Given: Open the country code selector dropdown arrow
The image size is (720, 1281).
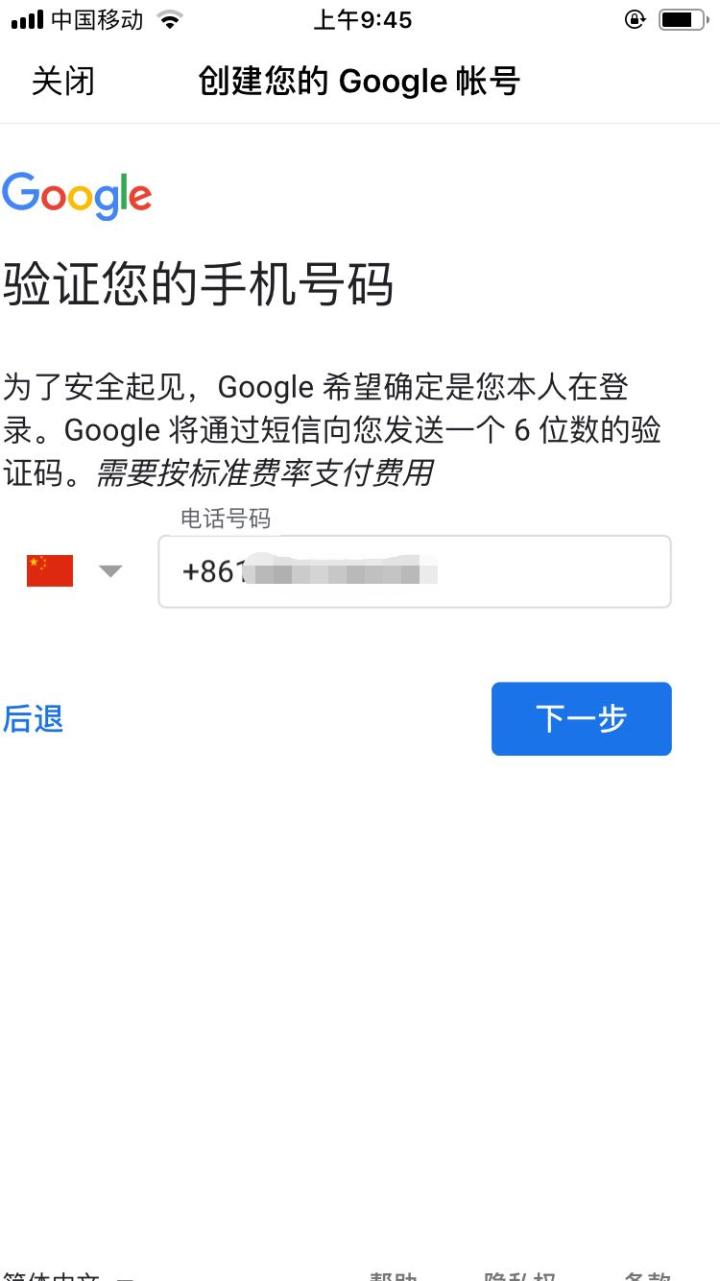Looking at the screenshot, I should pos(110,571).
